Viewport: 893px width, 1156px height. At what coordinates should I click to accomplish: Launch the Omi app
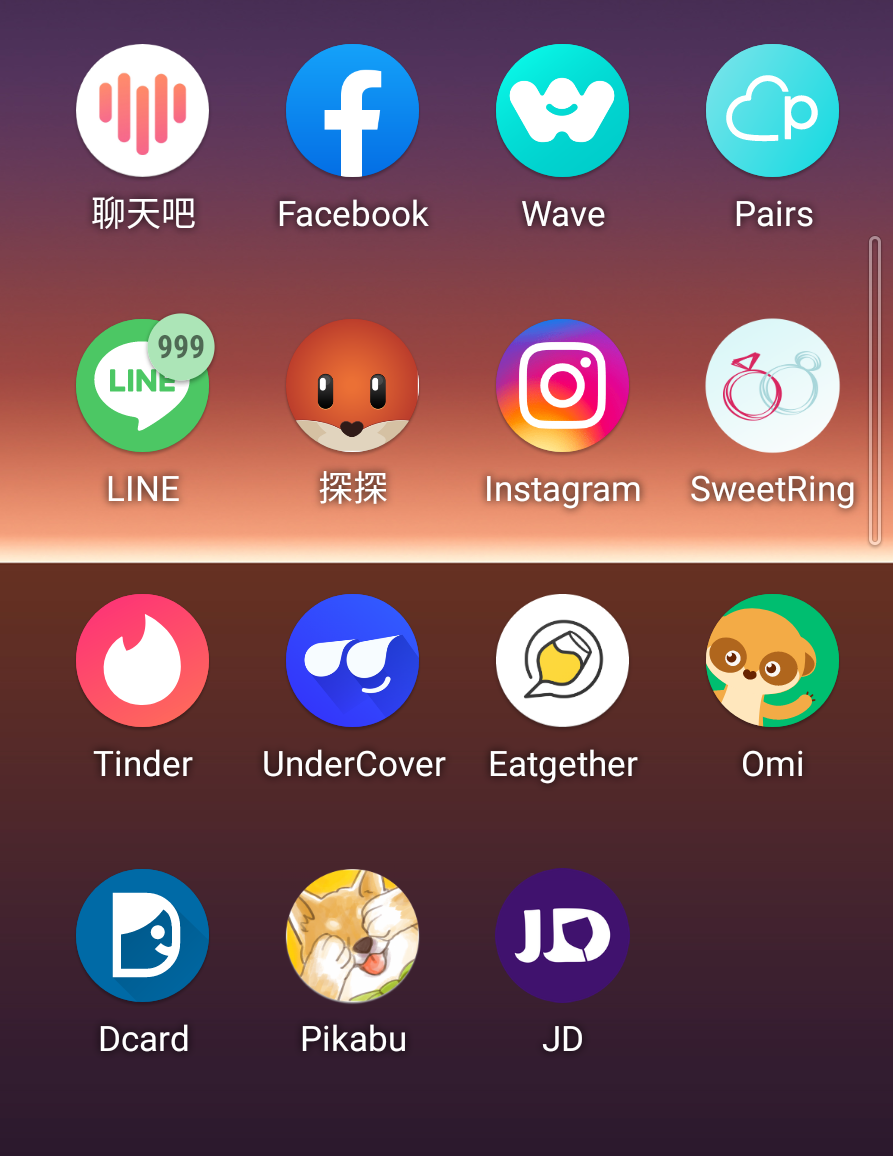tap(772, 661)
